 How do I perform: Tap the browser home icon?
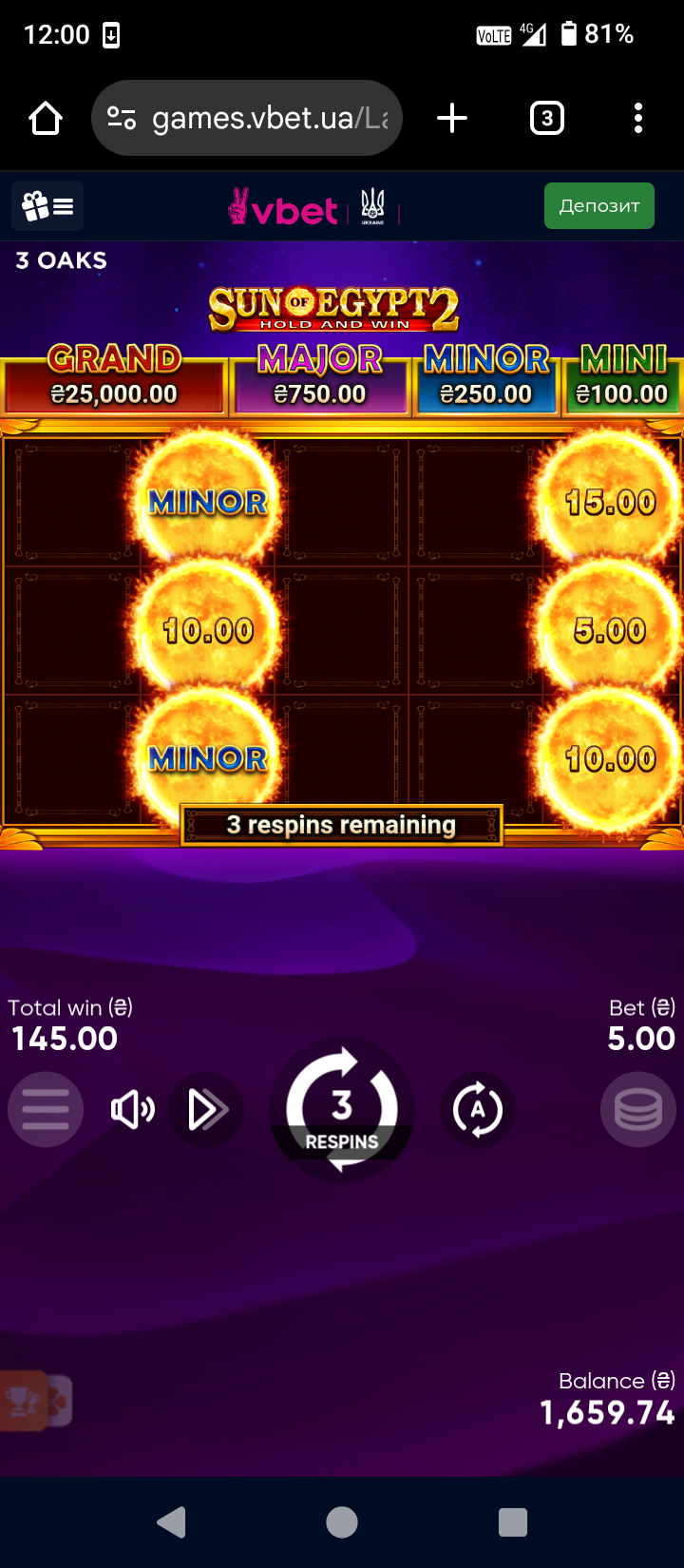click(x=46, y=119)
